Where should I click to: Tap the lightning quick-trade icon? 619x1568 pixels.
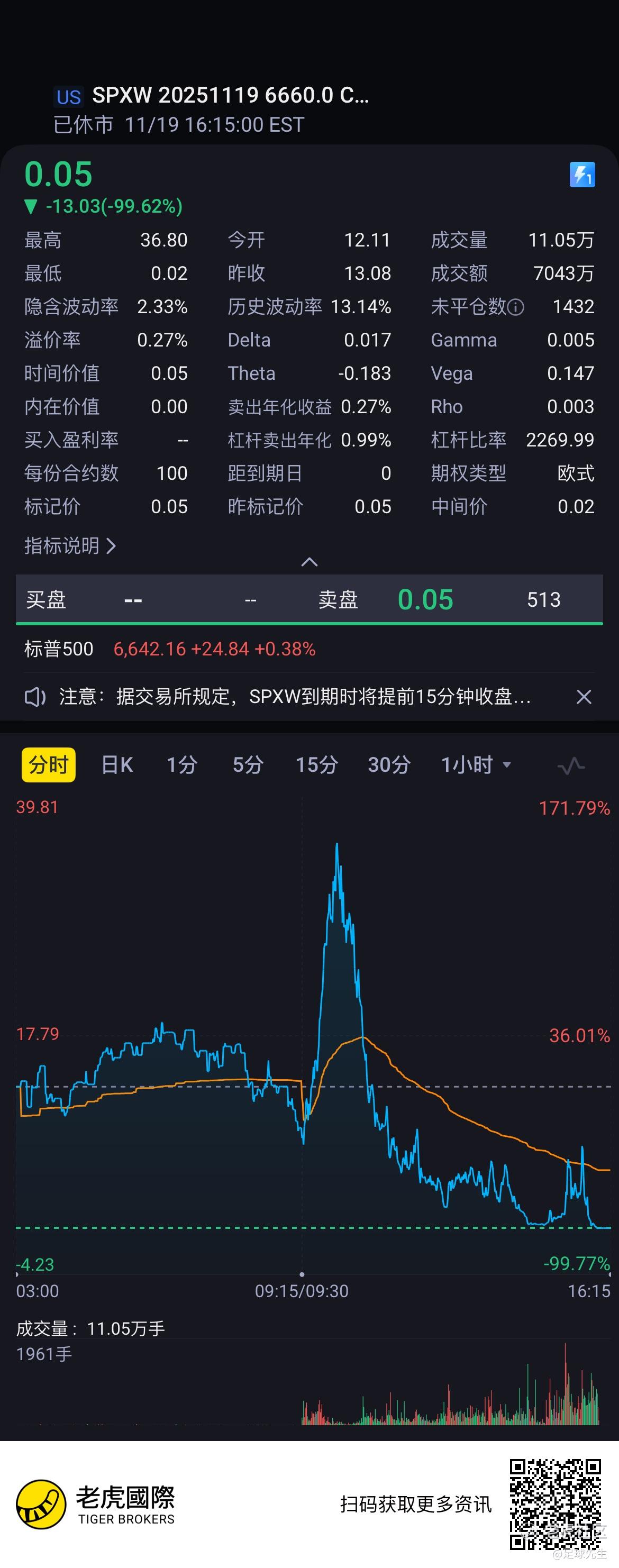pyautogui.click(x=582, y=175)
